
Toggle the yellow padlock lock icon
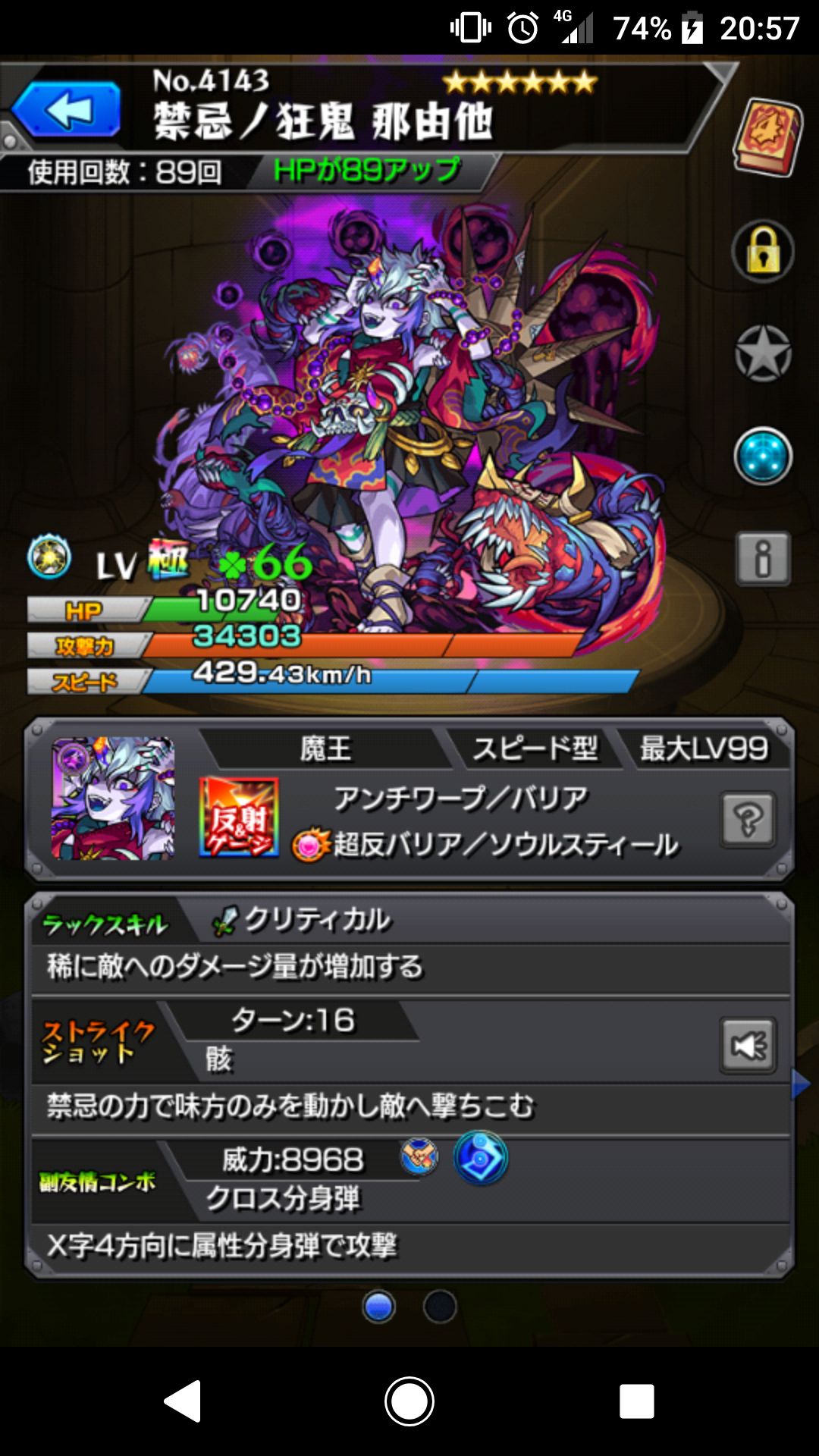click(x=763, y=252)
